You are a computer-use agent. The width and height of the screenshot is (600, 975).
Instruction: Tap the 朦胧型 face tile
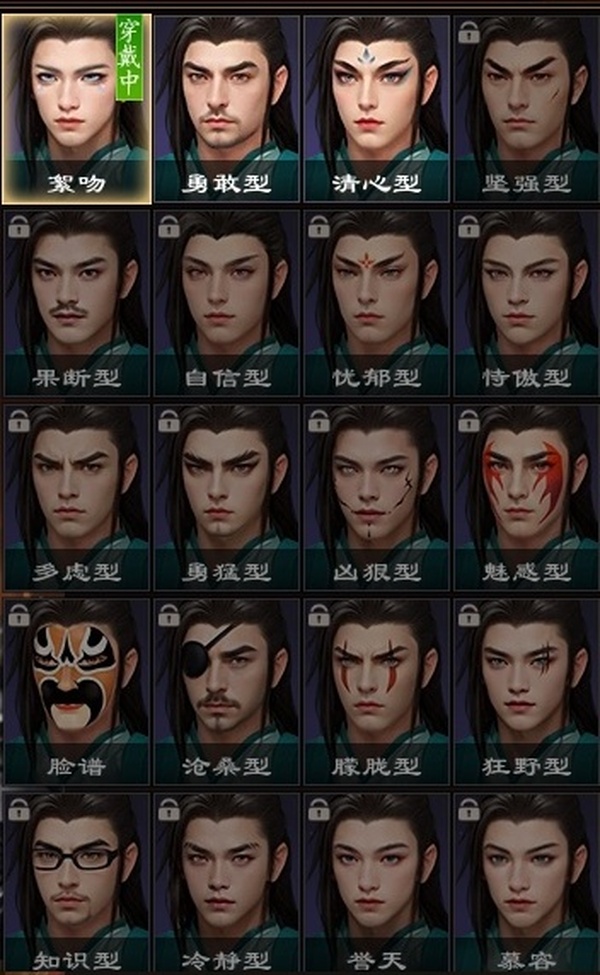coord(376,690)
